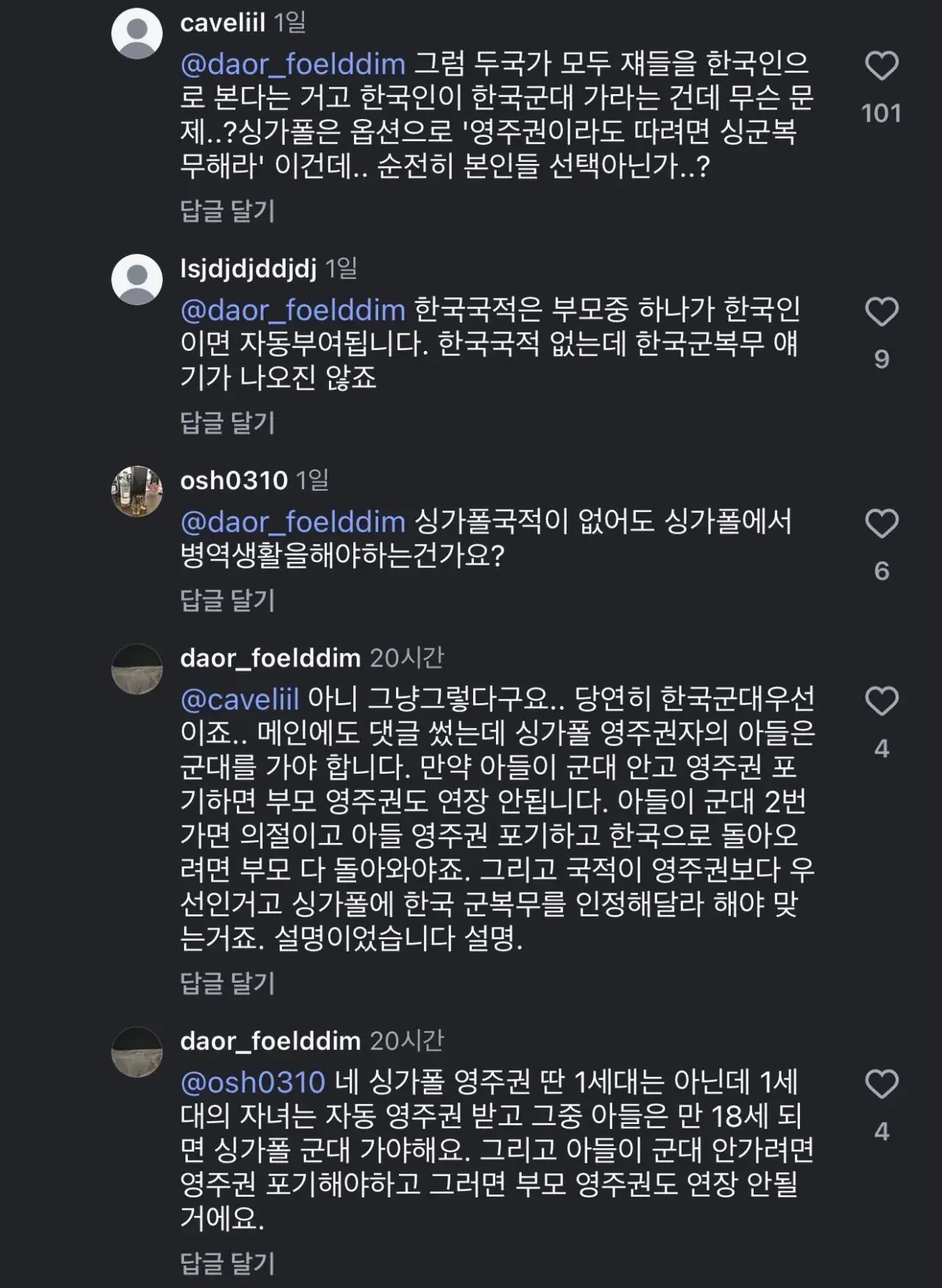942x1288 pixels.
Task: Open the lsjdjdjddjdj username
Action: [x=248, y=268]
